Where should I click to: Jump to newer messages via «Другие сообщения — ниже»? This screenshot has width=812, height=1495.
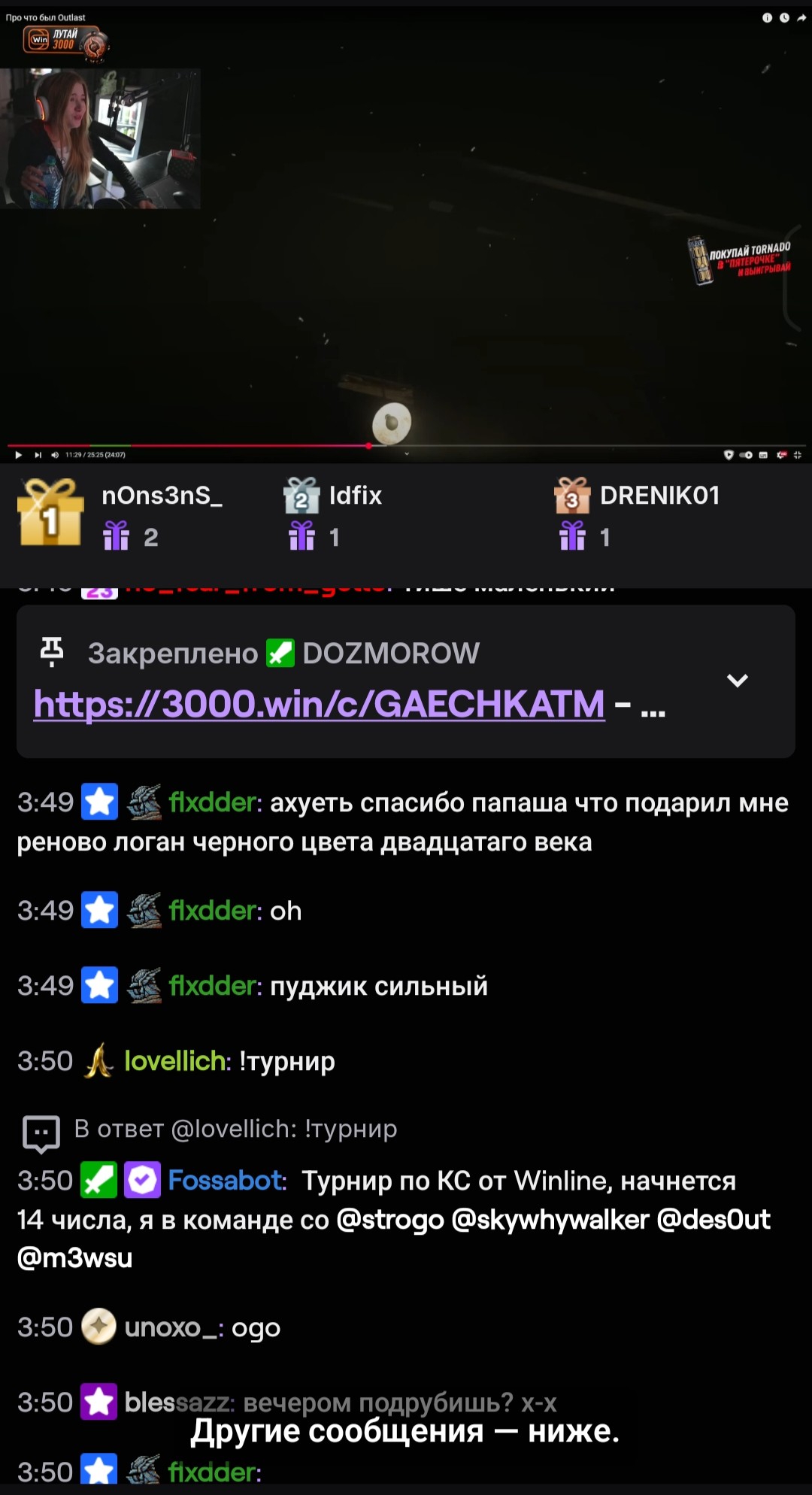point(405,1431)
